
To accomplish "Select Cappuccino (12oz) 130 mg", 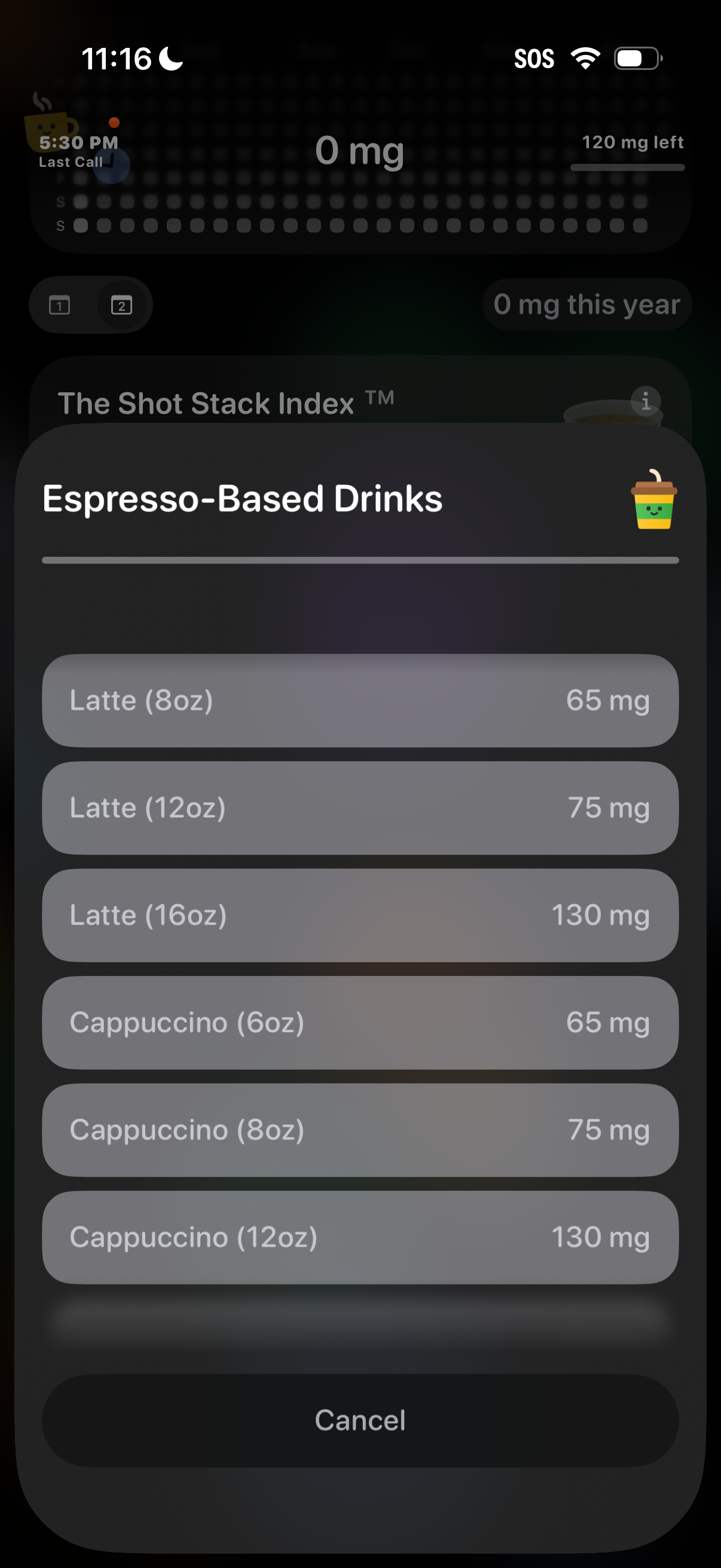I will pyautogui.click(x=360, y=1237).
